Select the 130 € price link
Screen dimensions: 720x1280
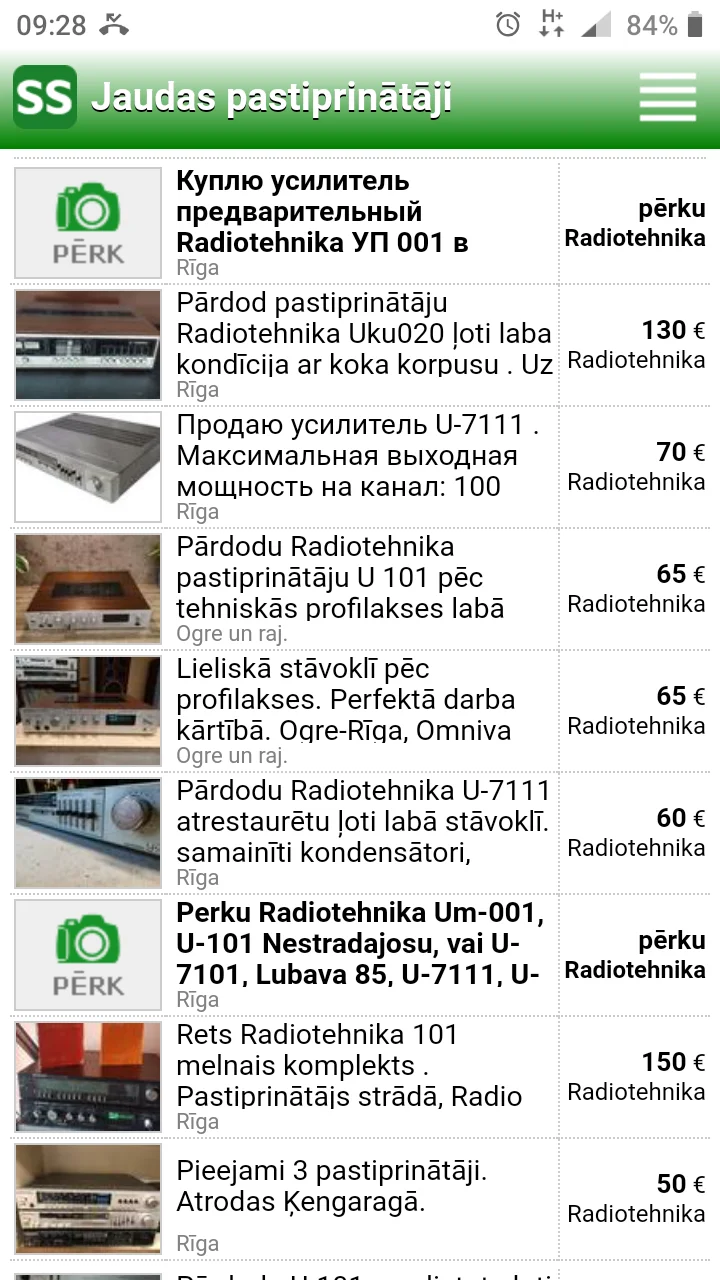tap(671, 329)
